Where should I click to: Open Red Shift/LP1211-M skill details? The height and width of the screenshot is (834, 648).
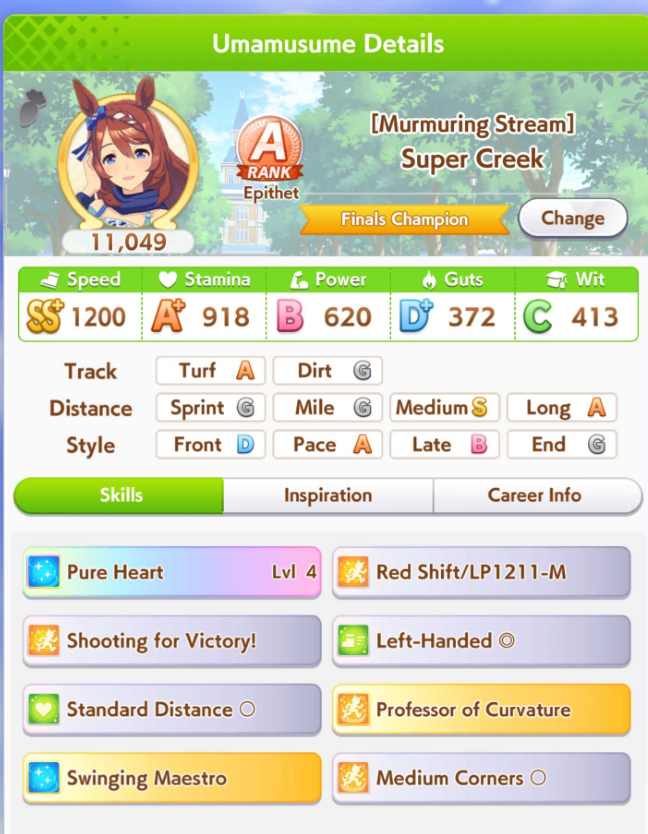(481, 573)
